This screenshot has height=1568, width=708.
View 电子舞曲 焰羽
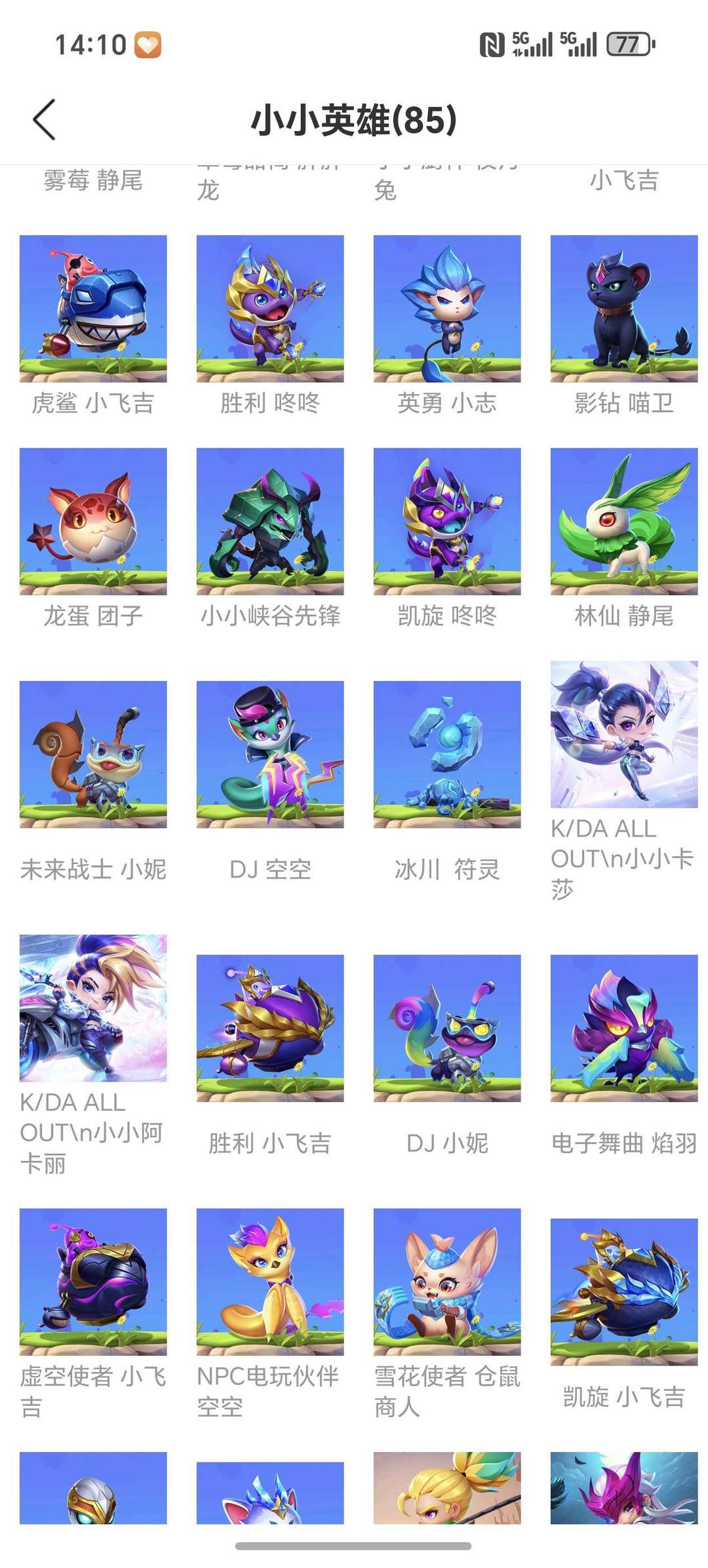pyautogui.click(x=624, y=1028)
